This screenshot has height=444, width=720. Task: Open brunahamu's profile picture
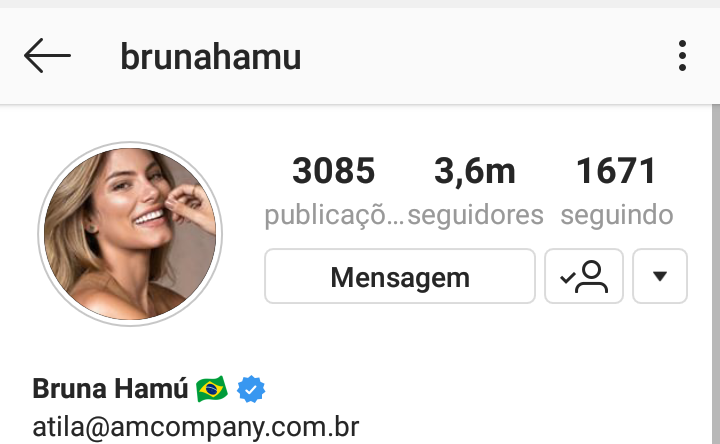pyautogui.click(x=130, y=234)
